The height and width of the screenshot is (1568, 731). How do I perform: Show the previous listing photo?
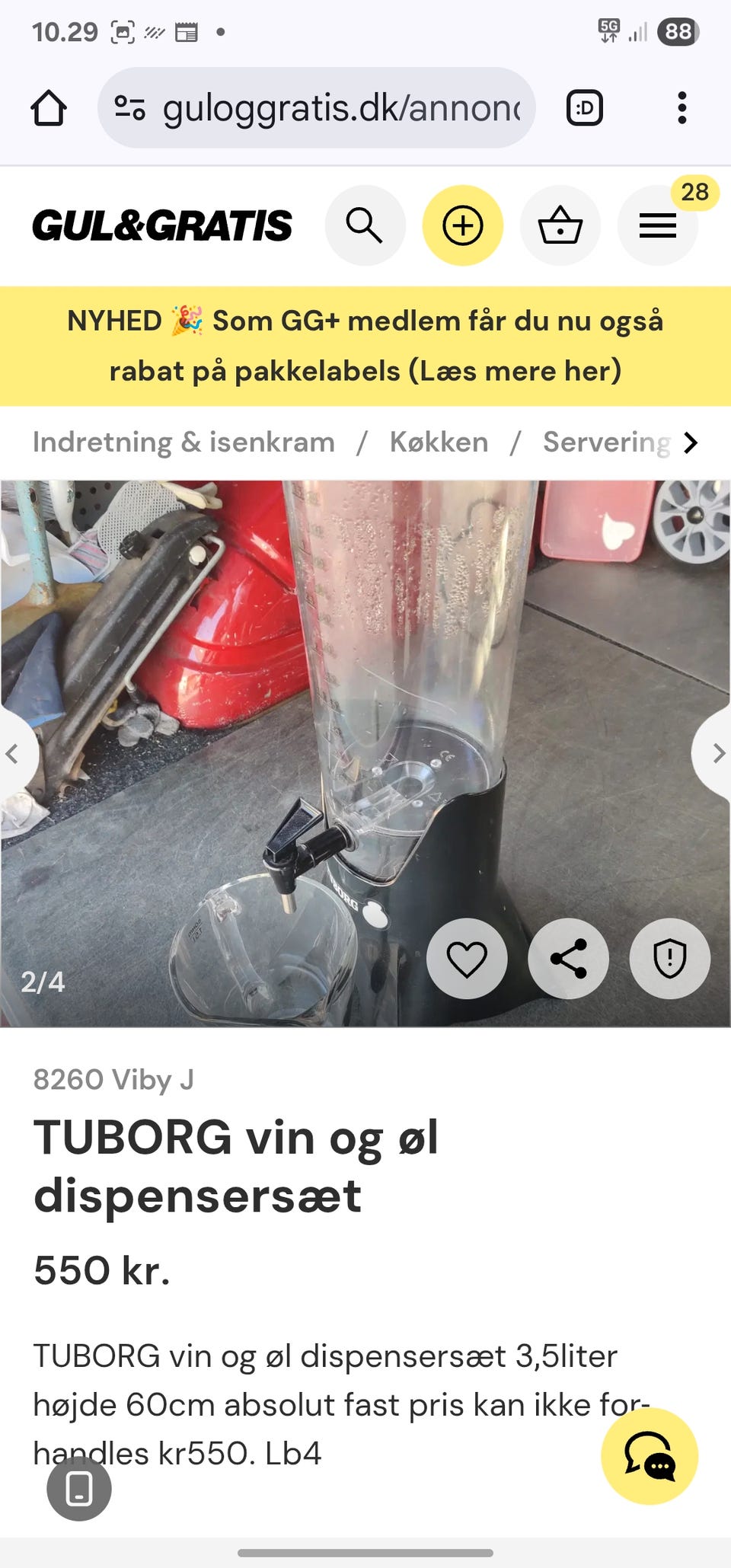tap(14, 754)
